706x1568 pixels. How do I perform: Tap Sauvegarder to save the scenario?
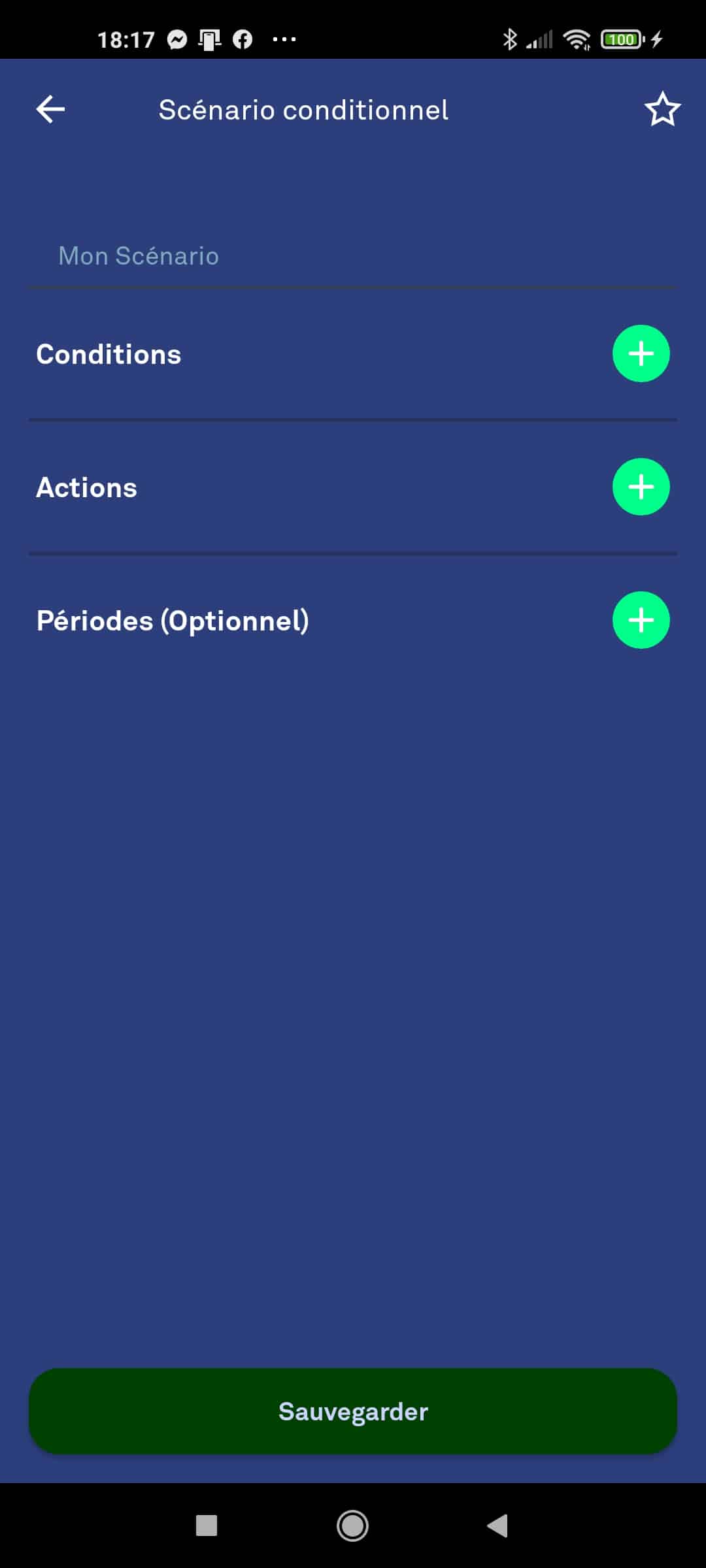pyautogui.click(x=353, y=1411)
